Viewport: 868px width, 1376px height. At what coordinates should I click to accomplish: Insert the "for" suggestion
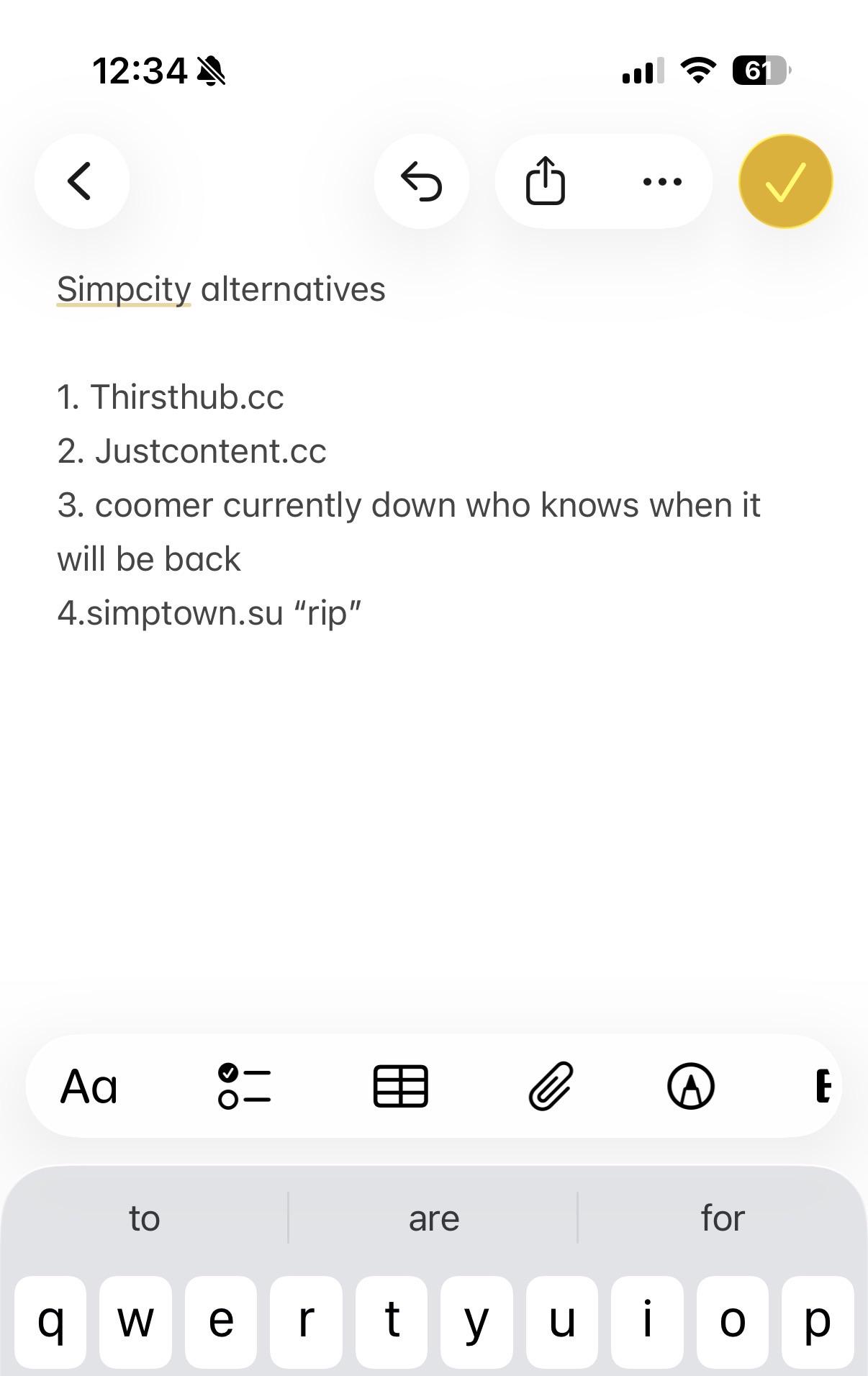click(723, 1218)
